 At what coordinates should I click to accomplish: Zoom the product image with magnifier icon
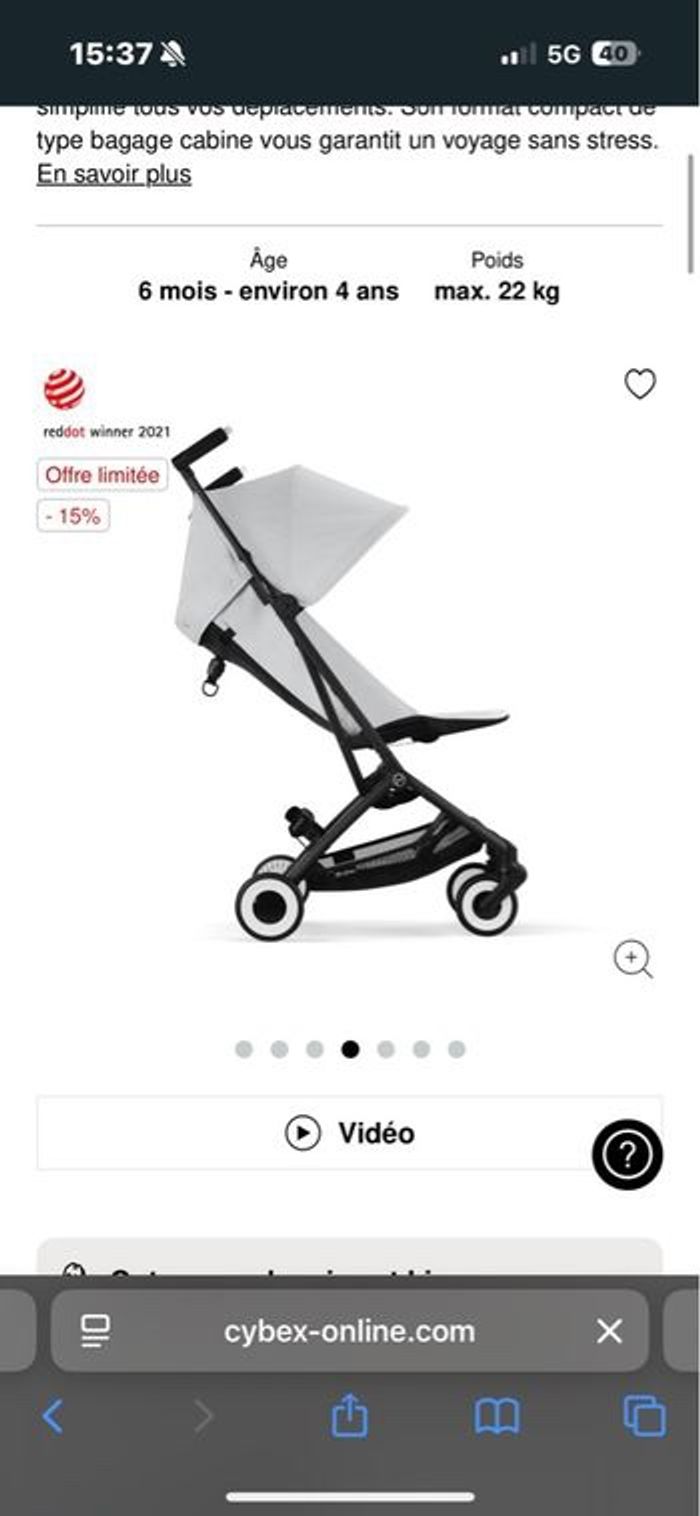tap(632, 960)
